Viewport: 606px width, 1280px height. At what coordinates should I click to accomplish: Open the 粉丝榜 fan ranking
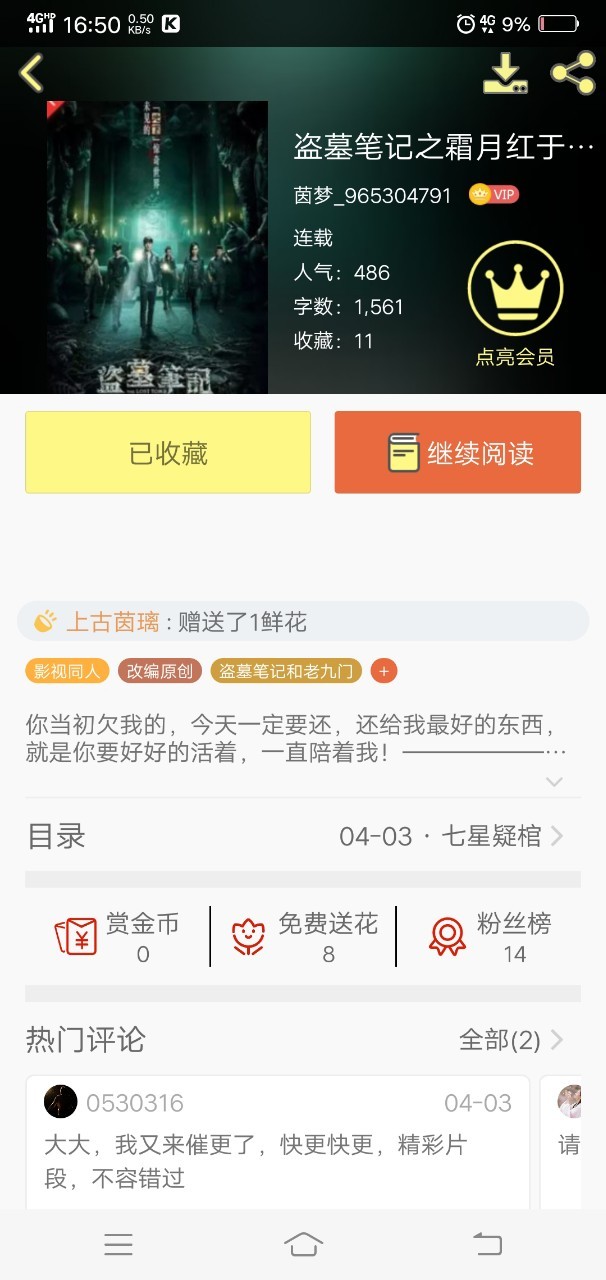tap(490, 937)
